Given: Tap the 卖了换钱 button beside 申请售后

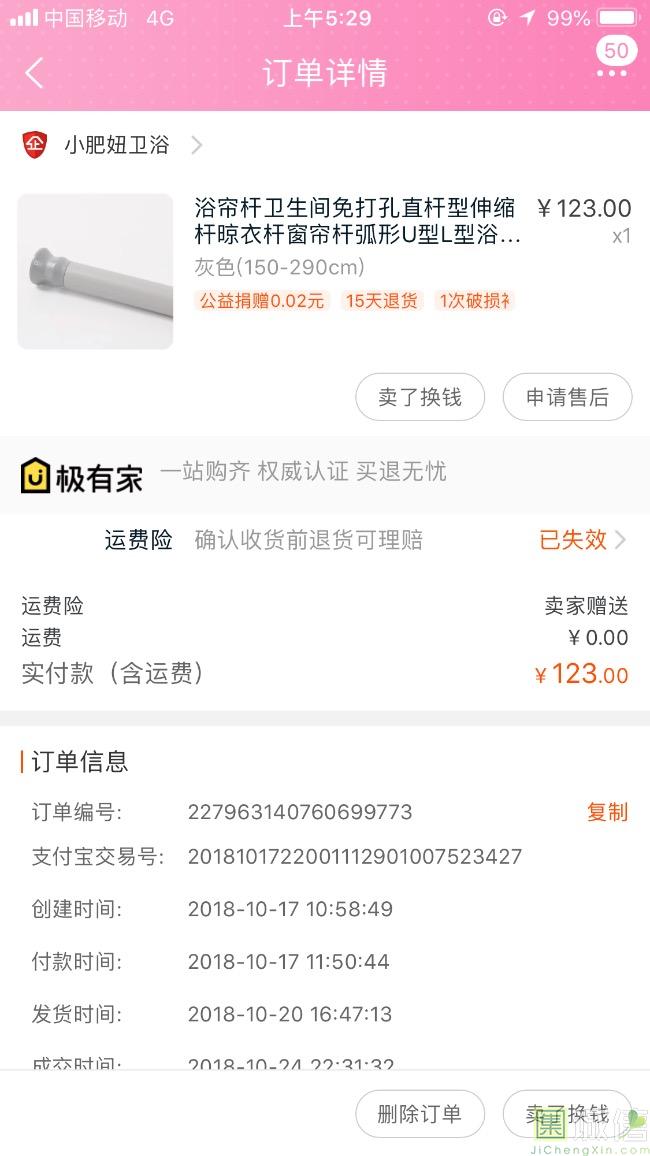Looking at the screenshot, I should pyautogui.click(x=420, y=397).
